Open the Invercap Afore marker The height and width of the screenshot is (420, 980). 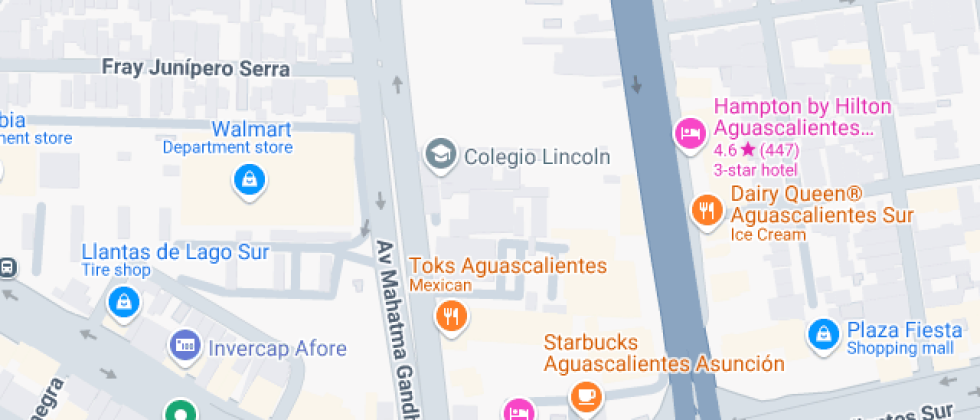coord(185,348)
